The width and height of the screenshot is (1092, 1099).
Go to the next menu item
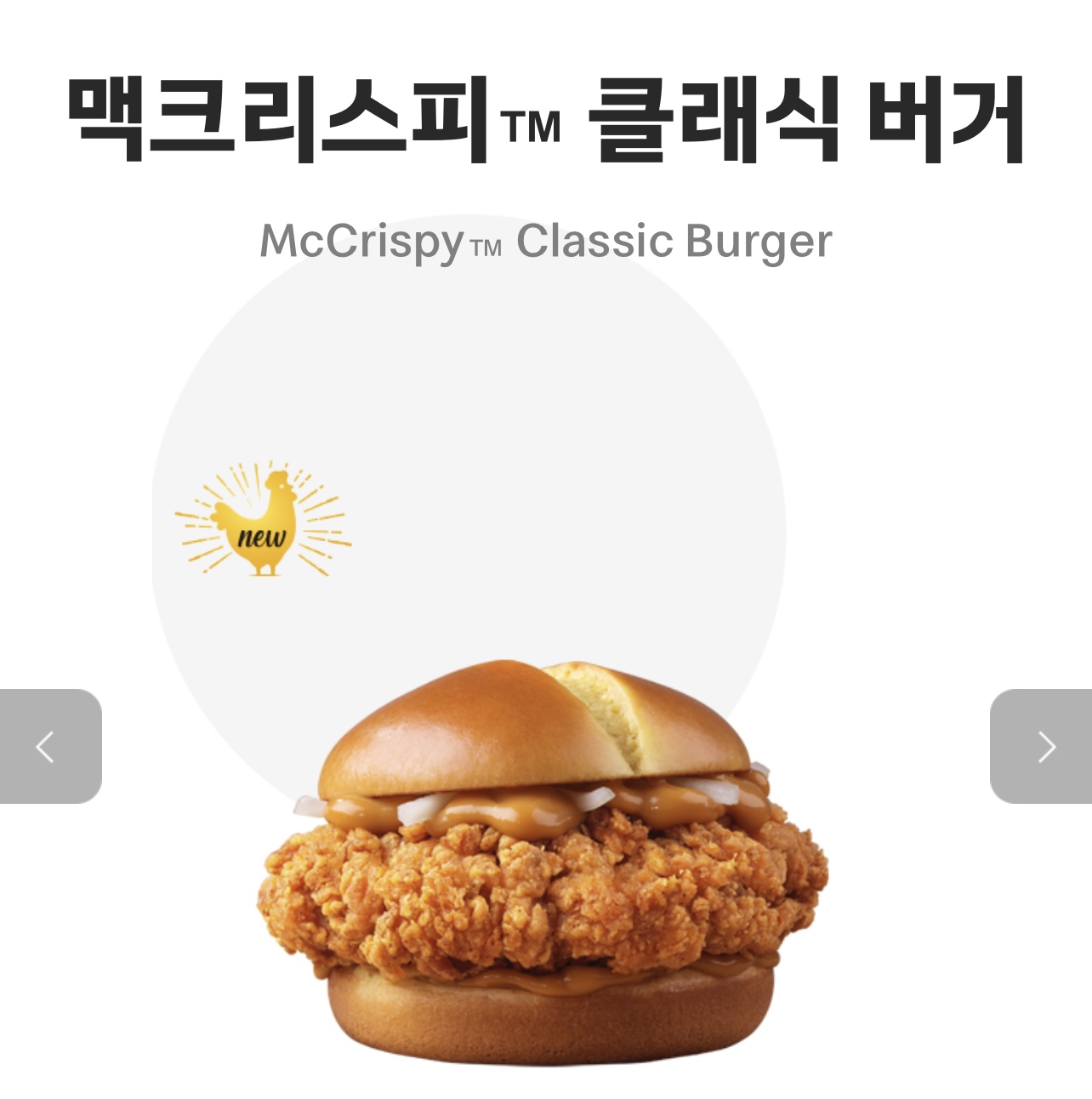[1043, 746]
